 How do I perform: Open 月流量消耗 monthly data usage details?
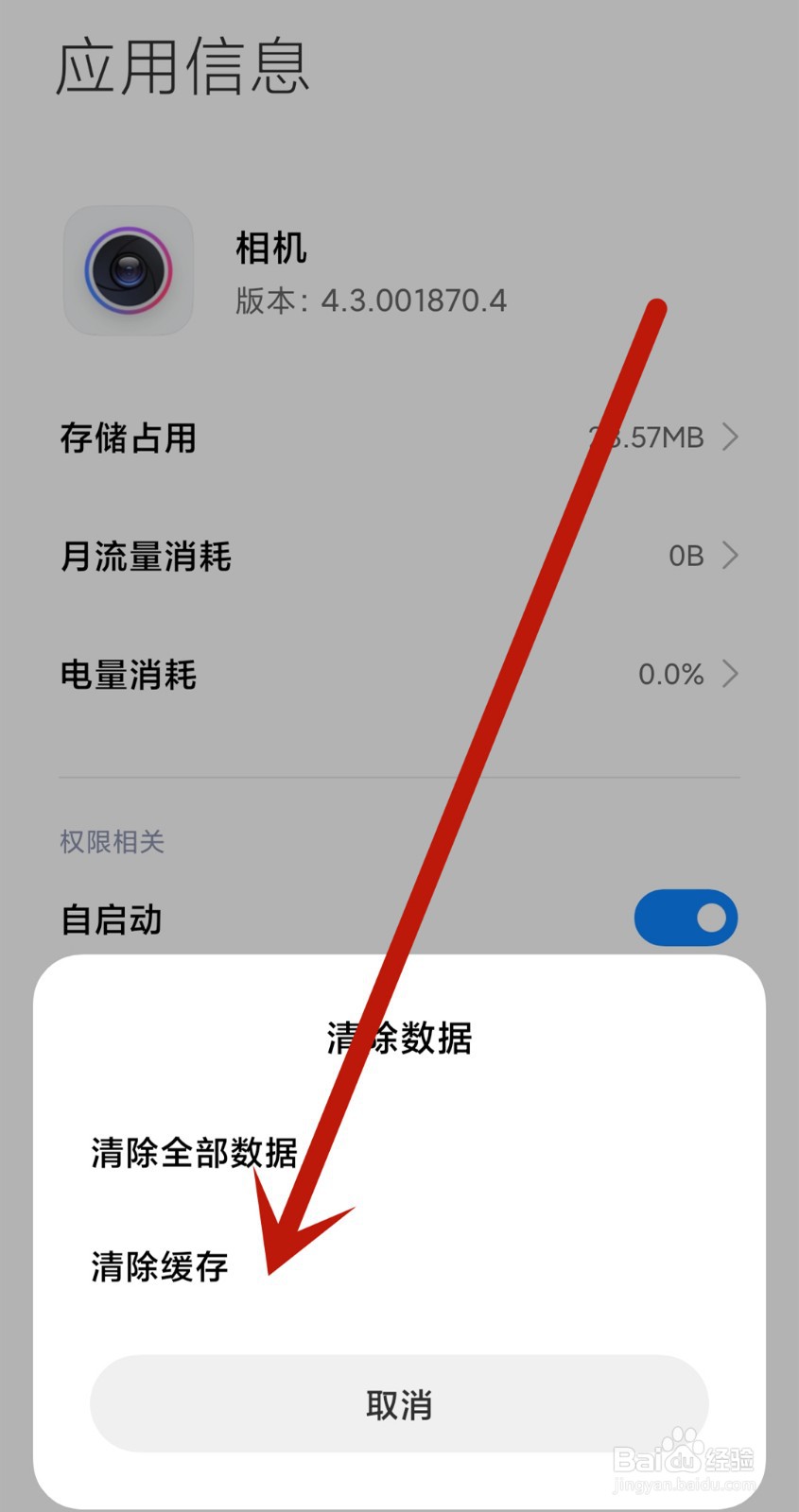click(397, 557)
